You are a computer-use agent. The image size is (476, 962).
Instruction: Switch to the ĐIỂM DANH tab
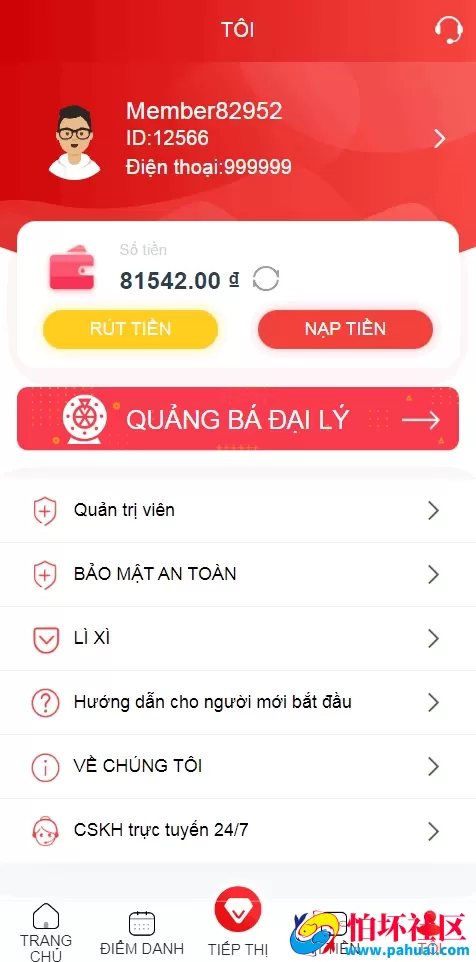(142, 933)
